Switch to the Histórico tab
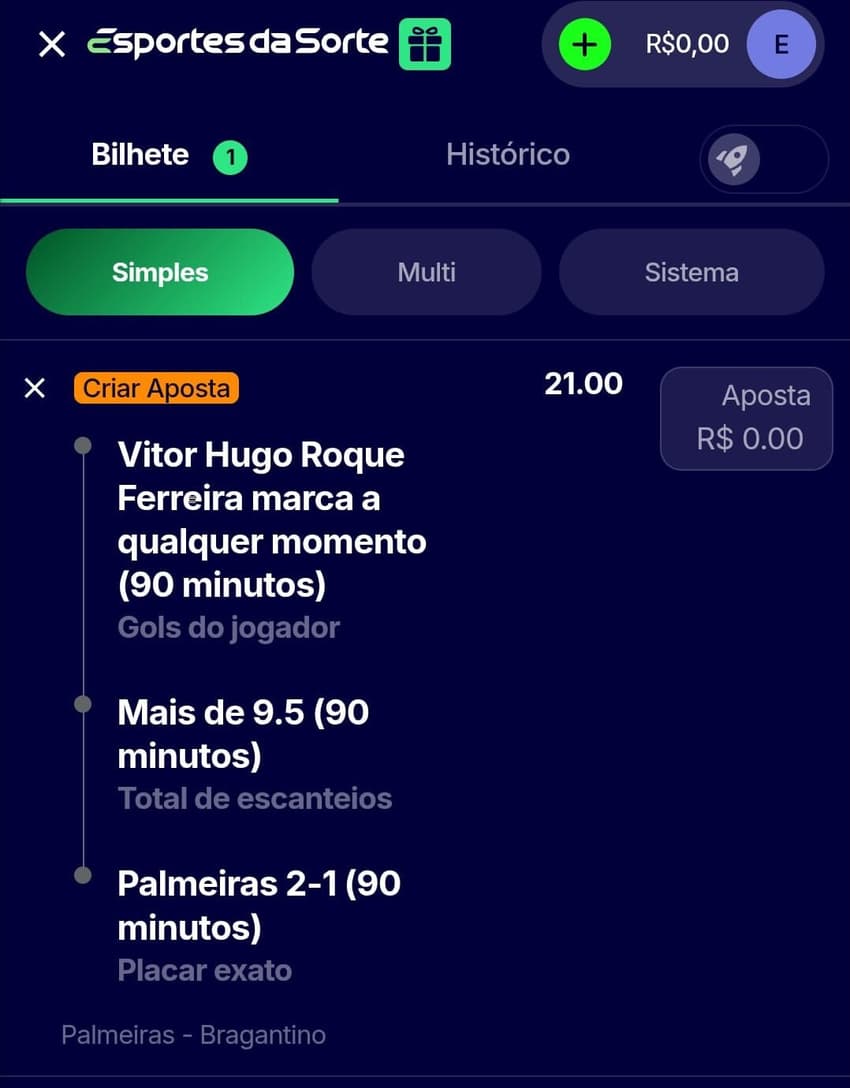850x1088 pixels. point(507,154)
